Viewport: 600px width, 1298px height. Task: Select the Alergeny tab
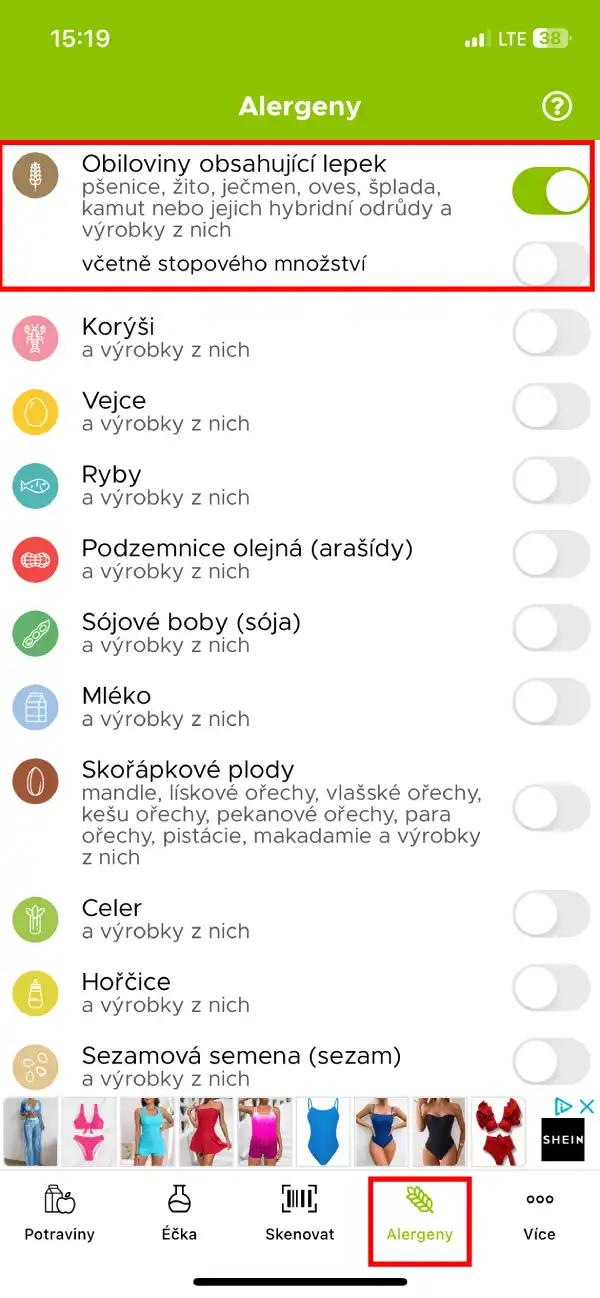click(419, 1212)
